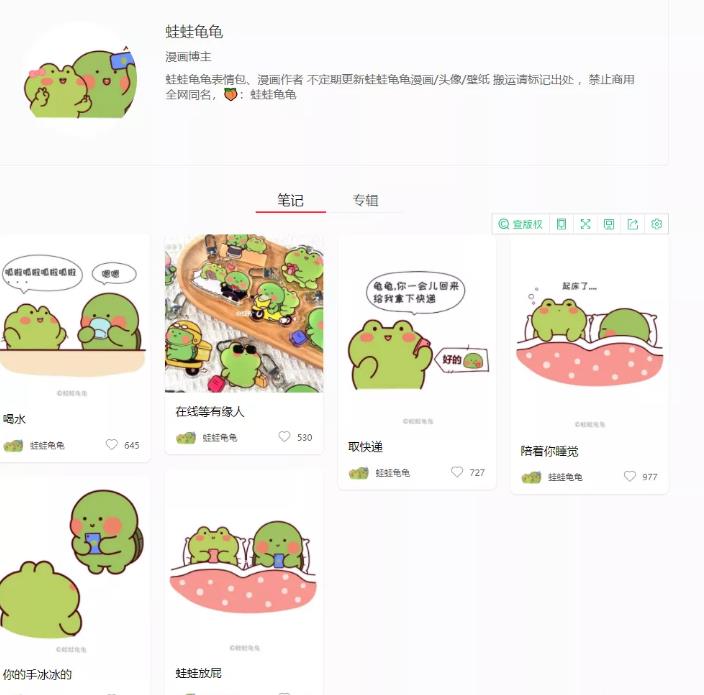Image resolution: width=704 pixels, height=695 pixels.
Task: Like the 在线等有缘人 note
Action: (285, 437)
